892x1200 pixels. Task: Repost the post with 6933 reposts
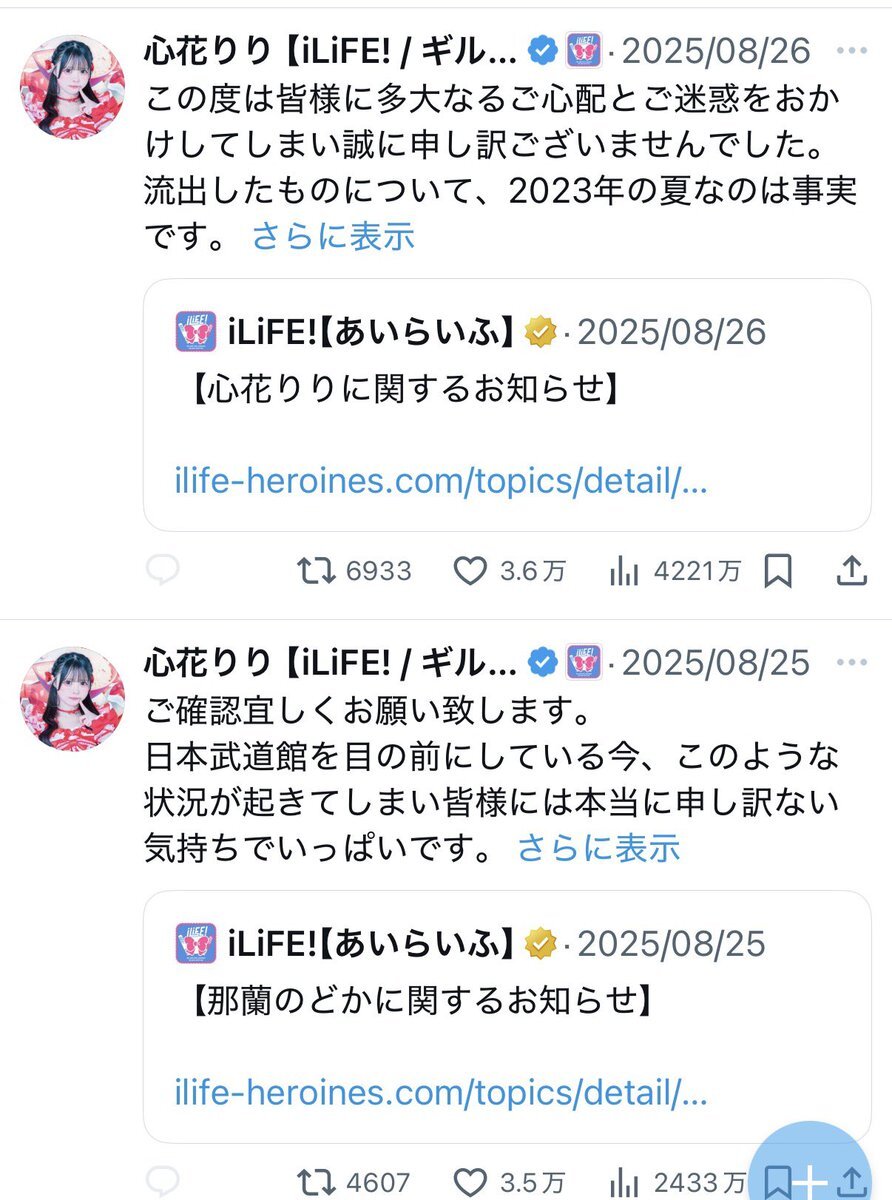[316, 571]
